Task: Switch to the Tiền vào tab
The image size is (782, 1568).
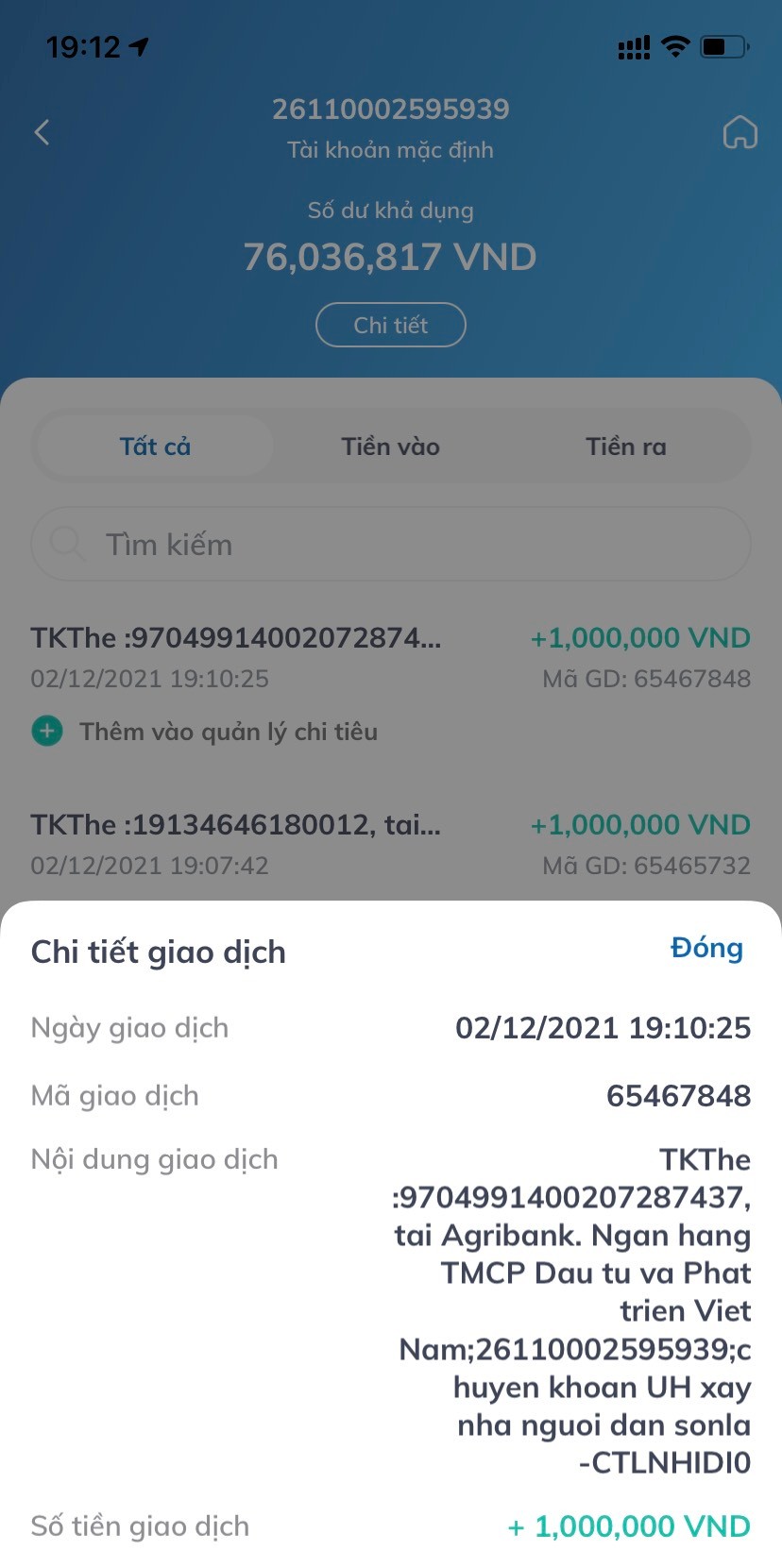Action: 390,447
